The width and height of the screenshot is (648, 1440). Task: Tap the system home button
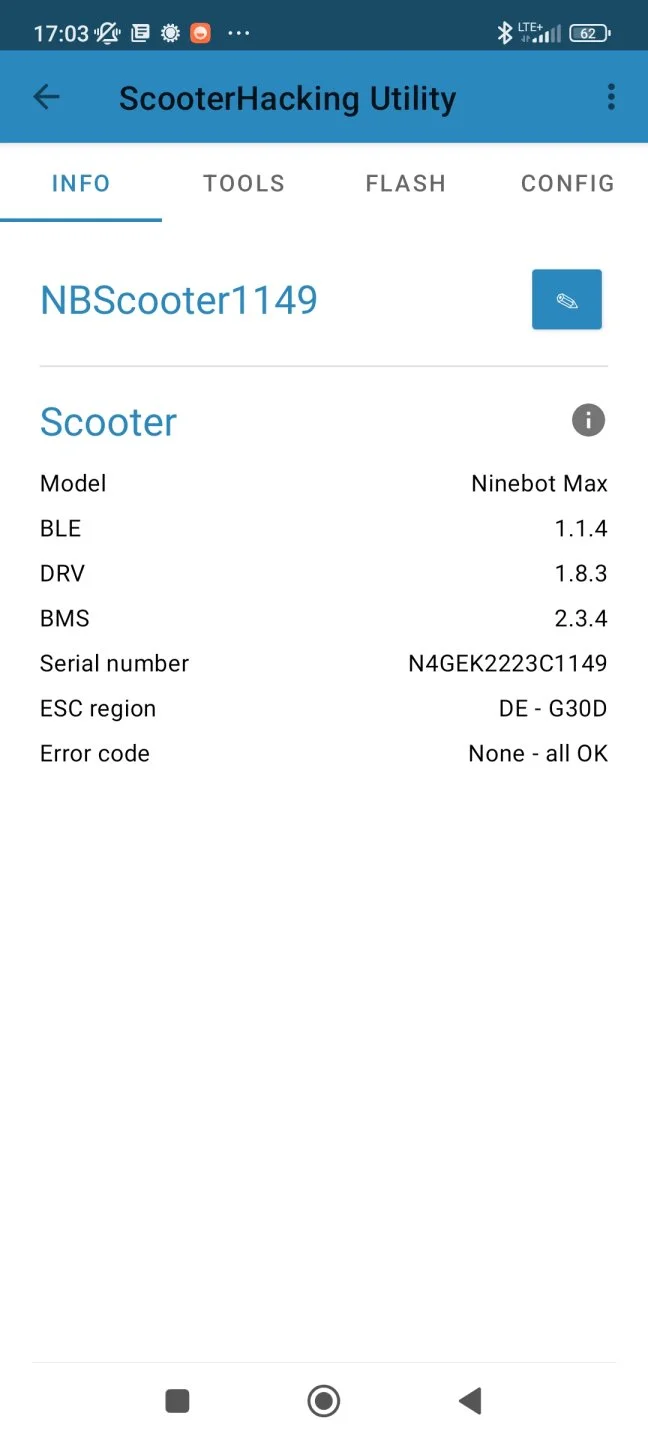[324, 1401]
